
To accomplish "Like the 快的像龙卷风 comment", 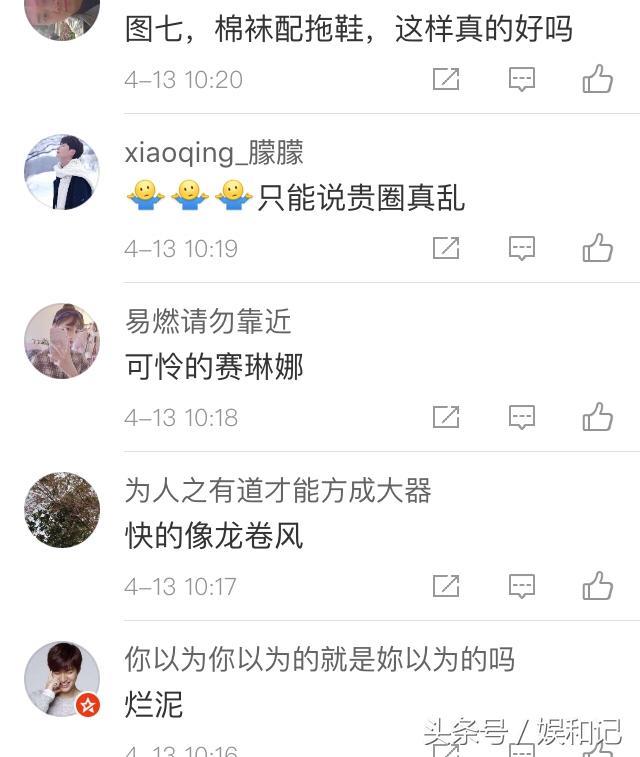I will pos(598,586).
